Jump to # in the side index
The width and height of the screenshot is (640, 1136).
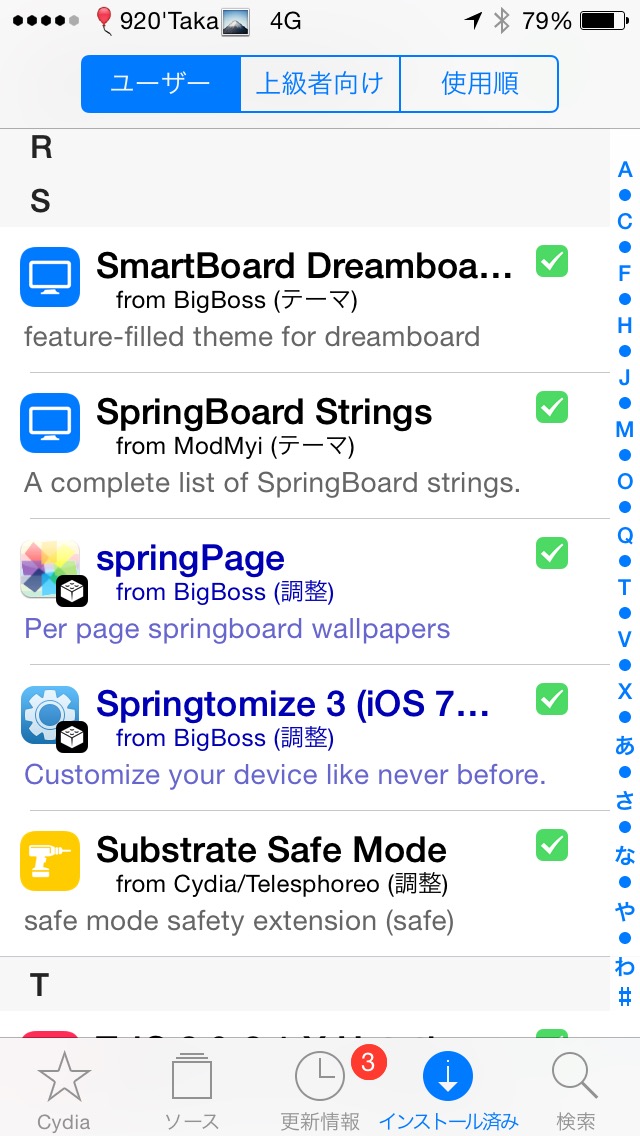[x=625, y=997]
